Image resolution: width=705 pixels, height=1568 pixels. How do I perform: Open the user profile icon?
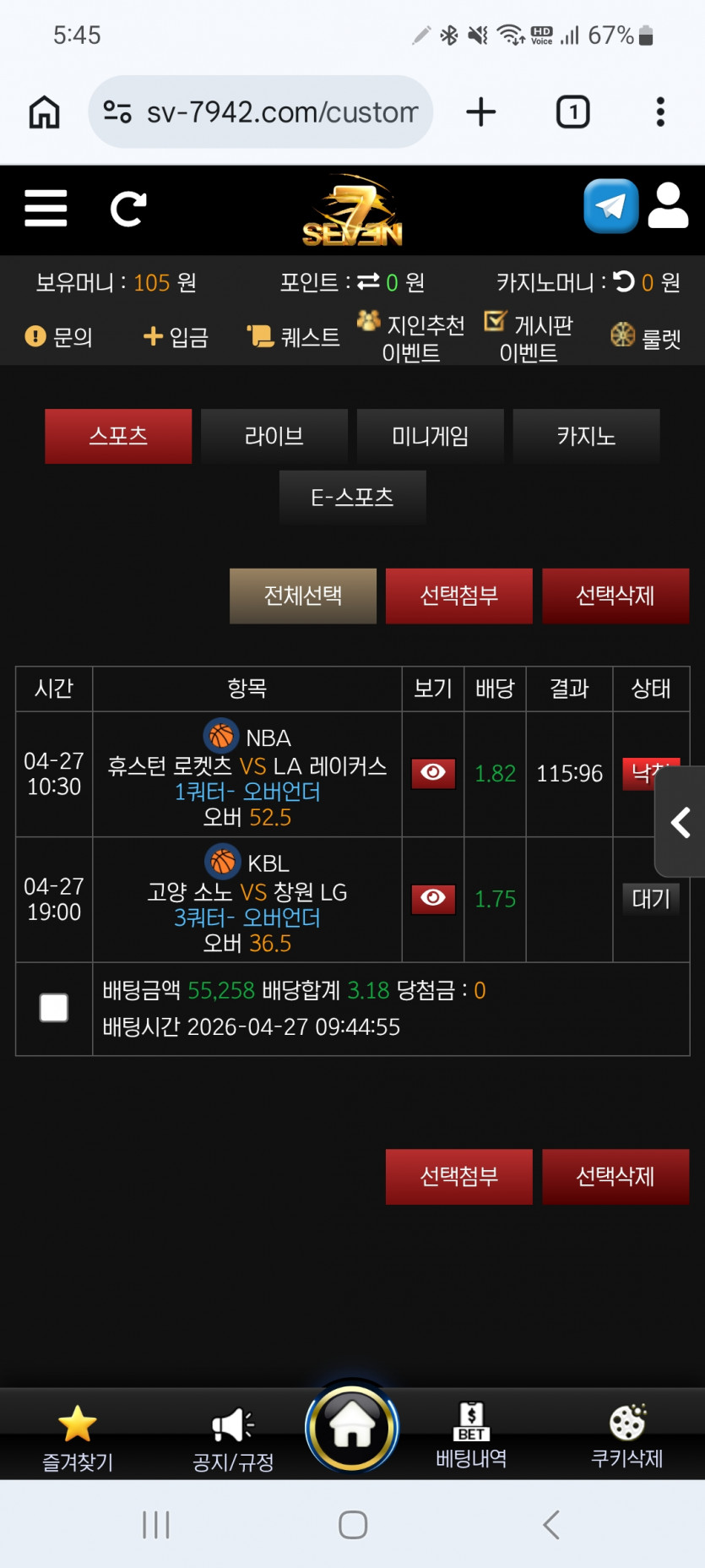tap(668, 206)
